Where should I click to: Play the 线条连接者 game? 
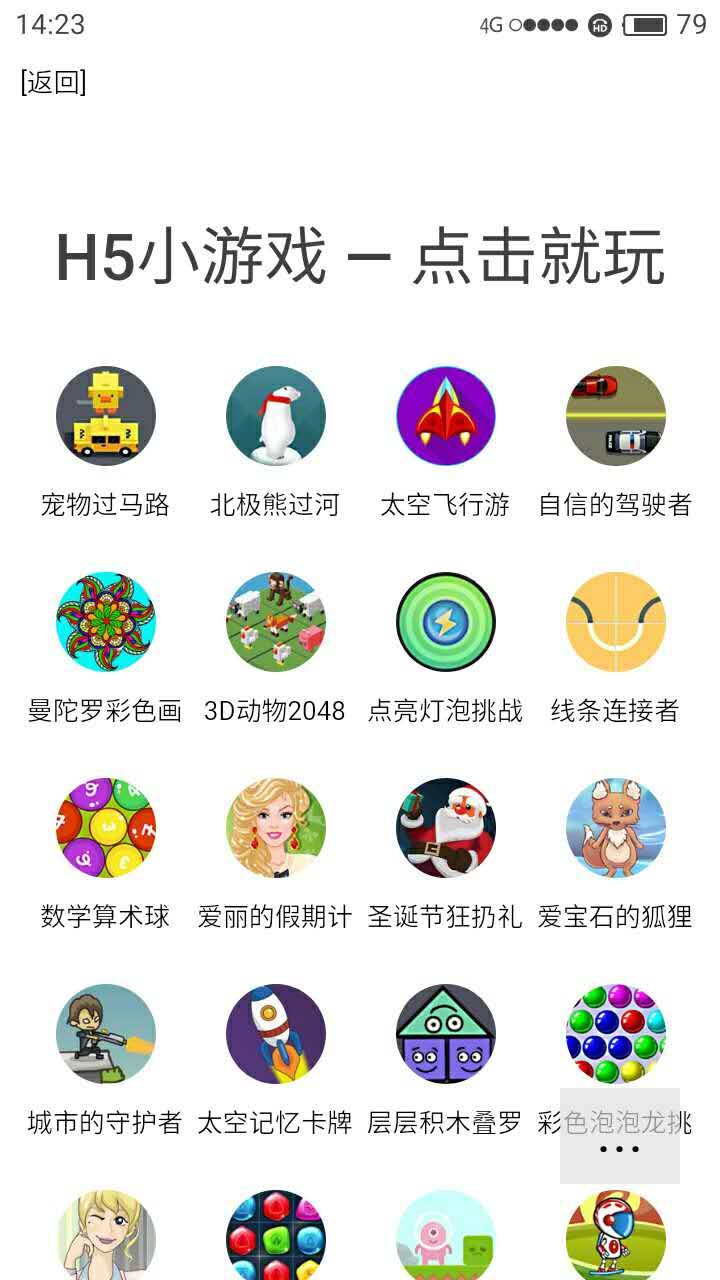coord(616,622)
